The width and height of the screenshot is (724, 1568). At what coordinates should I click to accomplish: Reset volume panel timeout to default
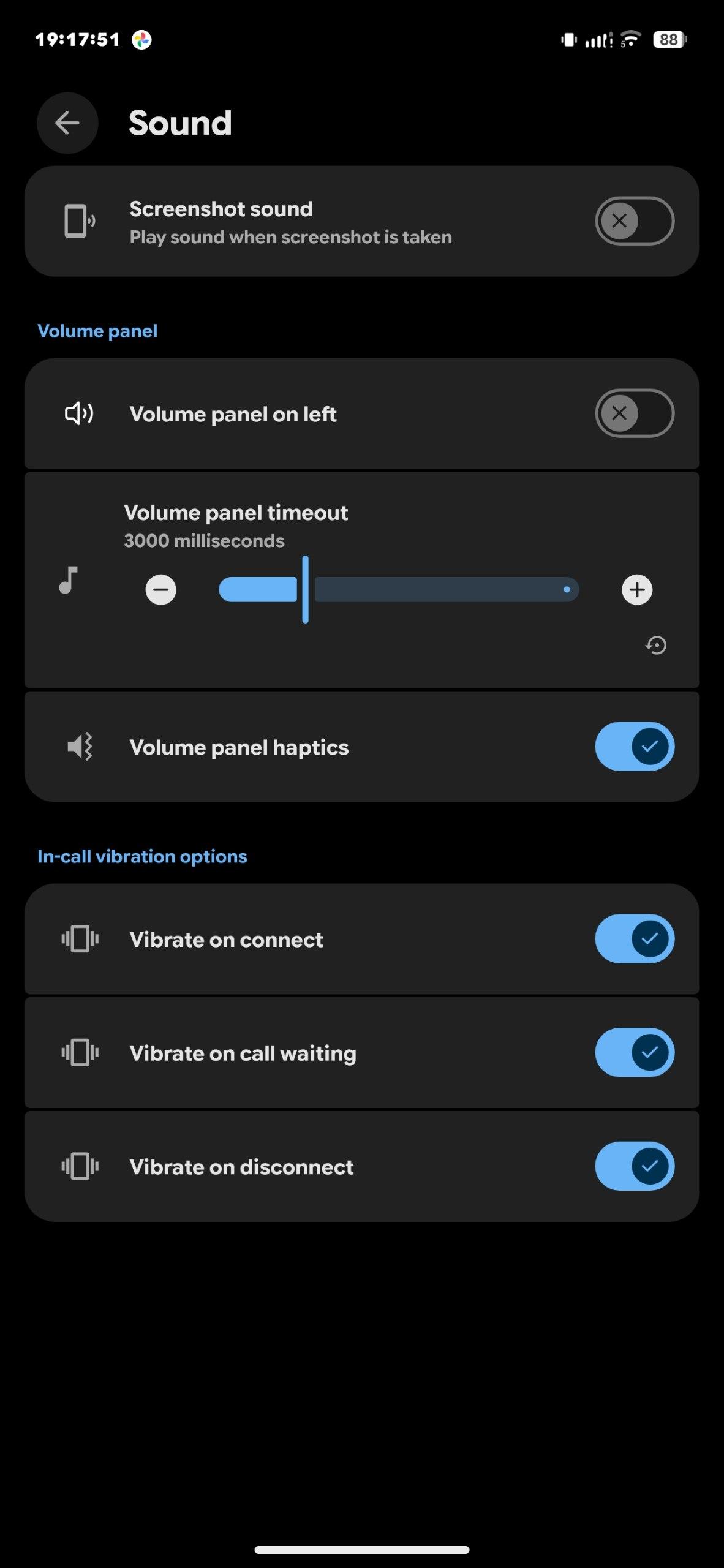(x=656, y=645)
